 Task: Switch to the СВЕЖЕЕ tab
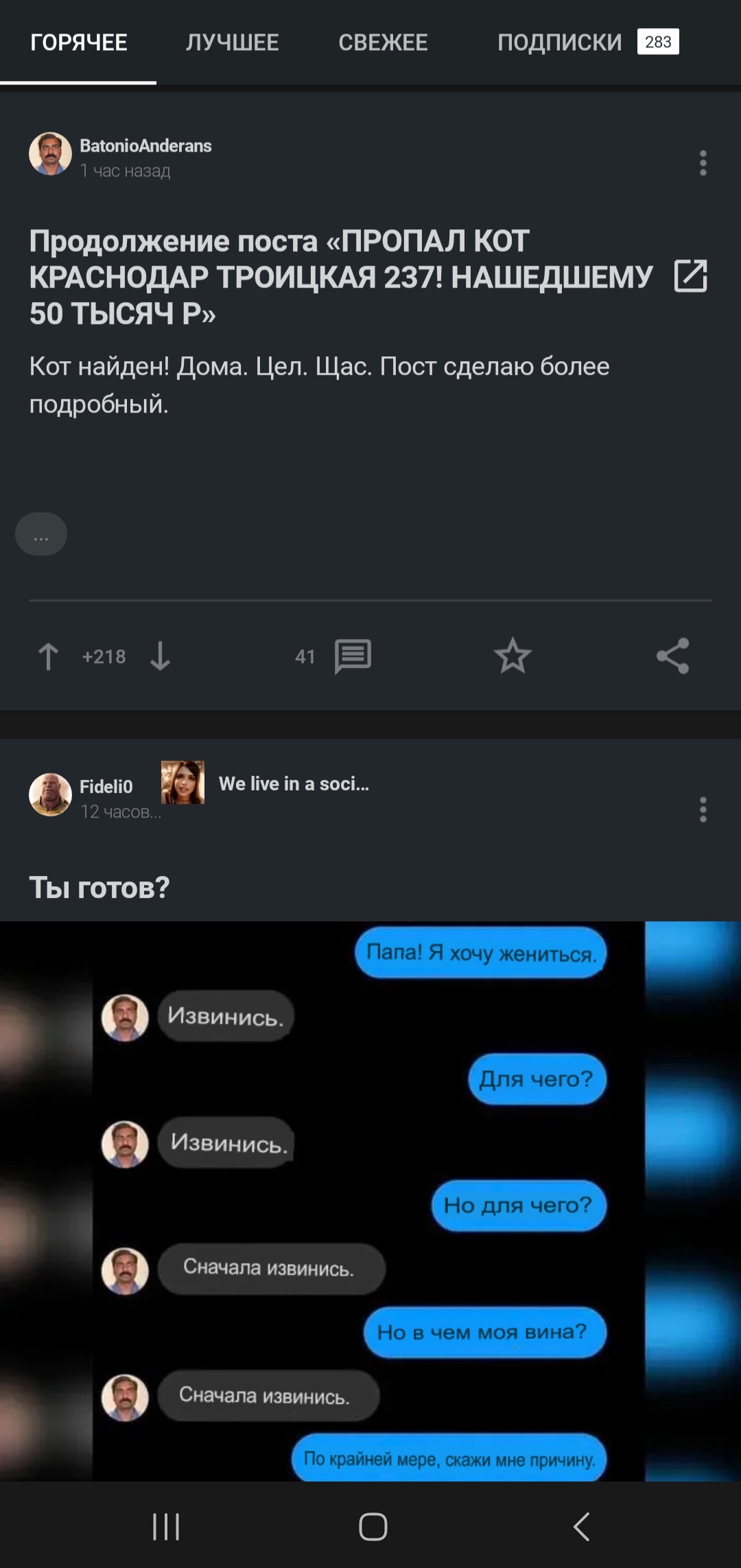click(x=383, y=43)
